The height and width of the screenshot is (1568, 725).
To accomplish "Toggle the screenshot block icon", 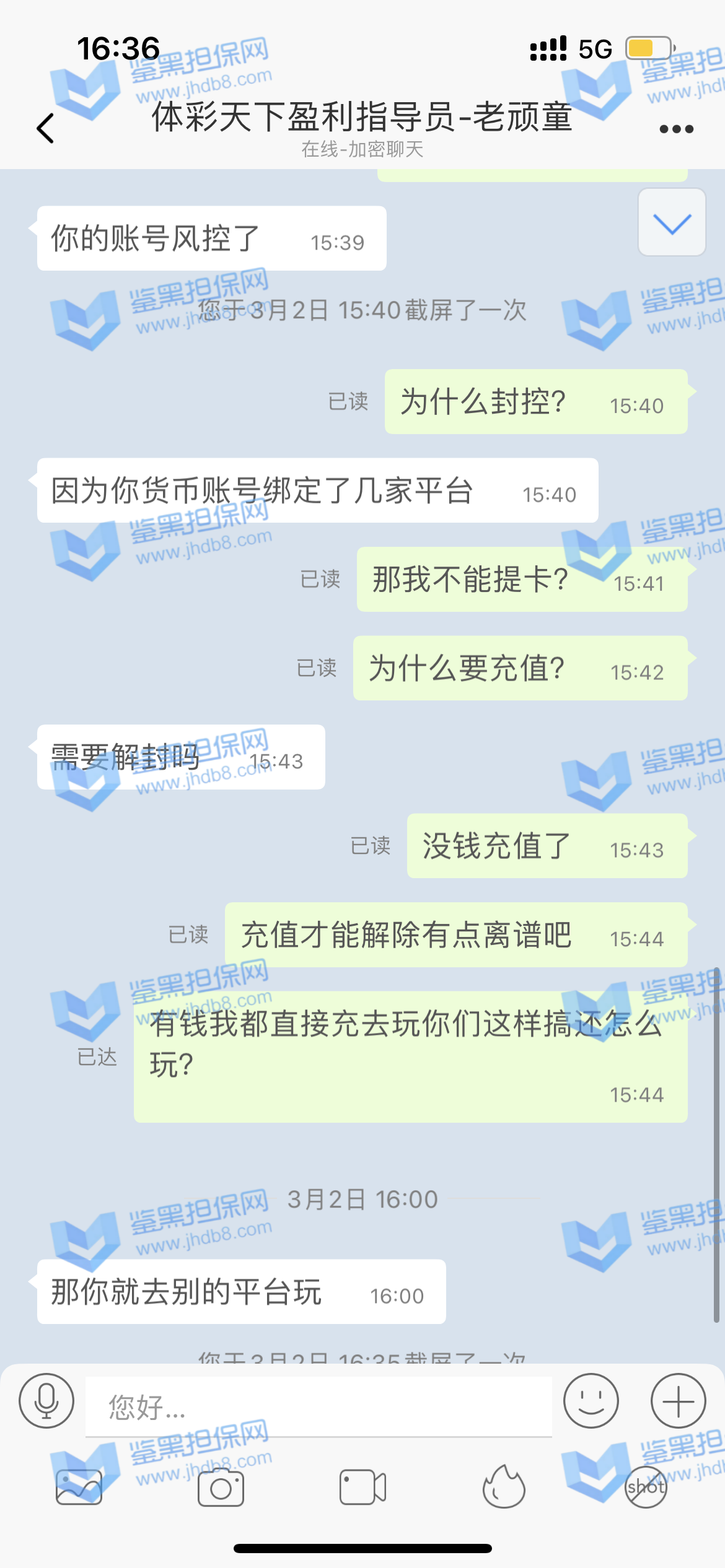I will 646,1487.
